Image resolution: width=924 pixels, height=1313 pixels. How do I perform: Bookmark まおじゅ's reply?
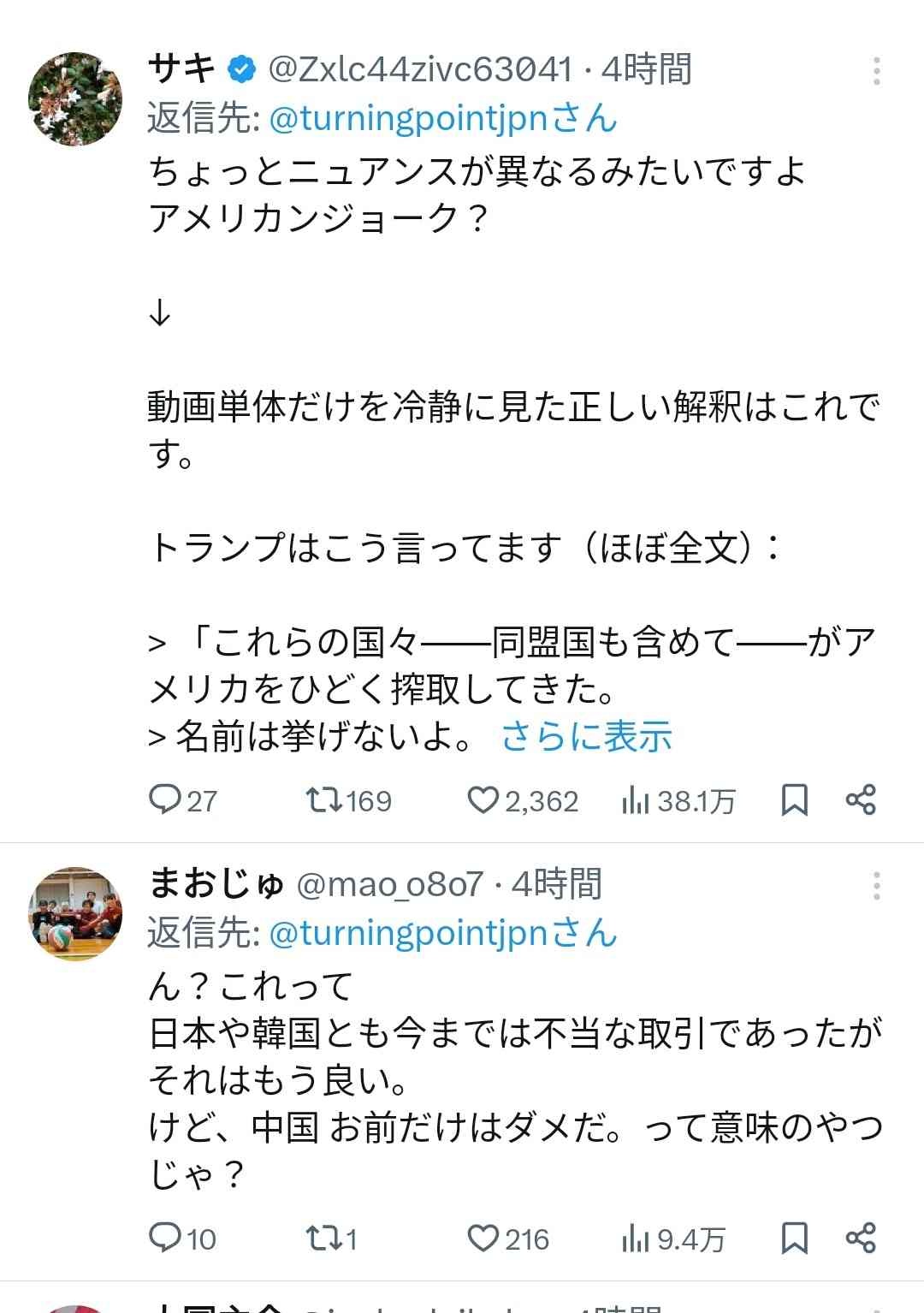(x=795, y=1238)
